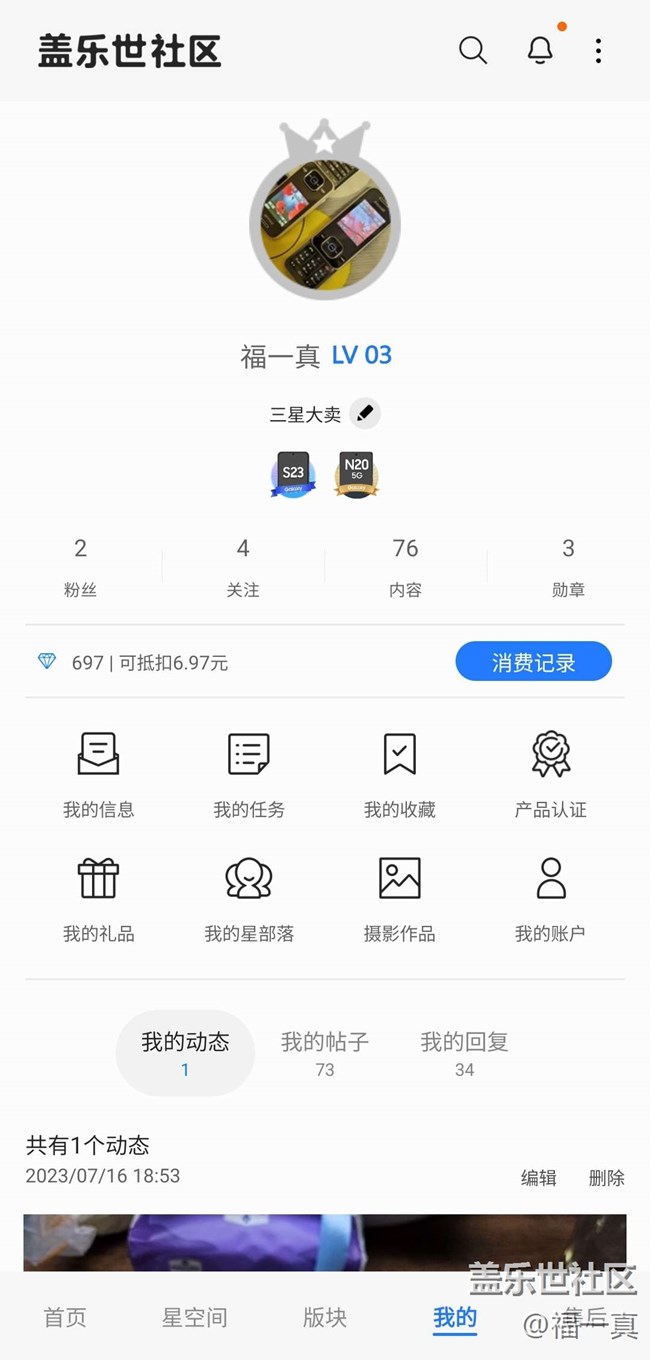This screenshot has height=1360, width=650.
Task: Tap the profile avatar picture
Action: point(325,227)
